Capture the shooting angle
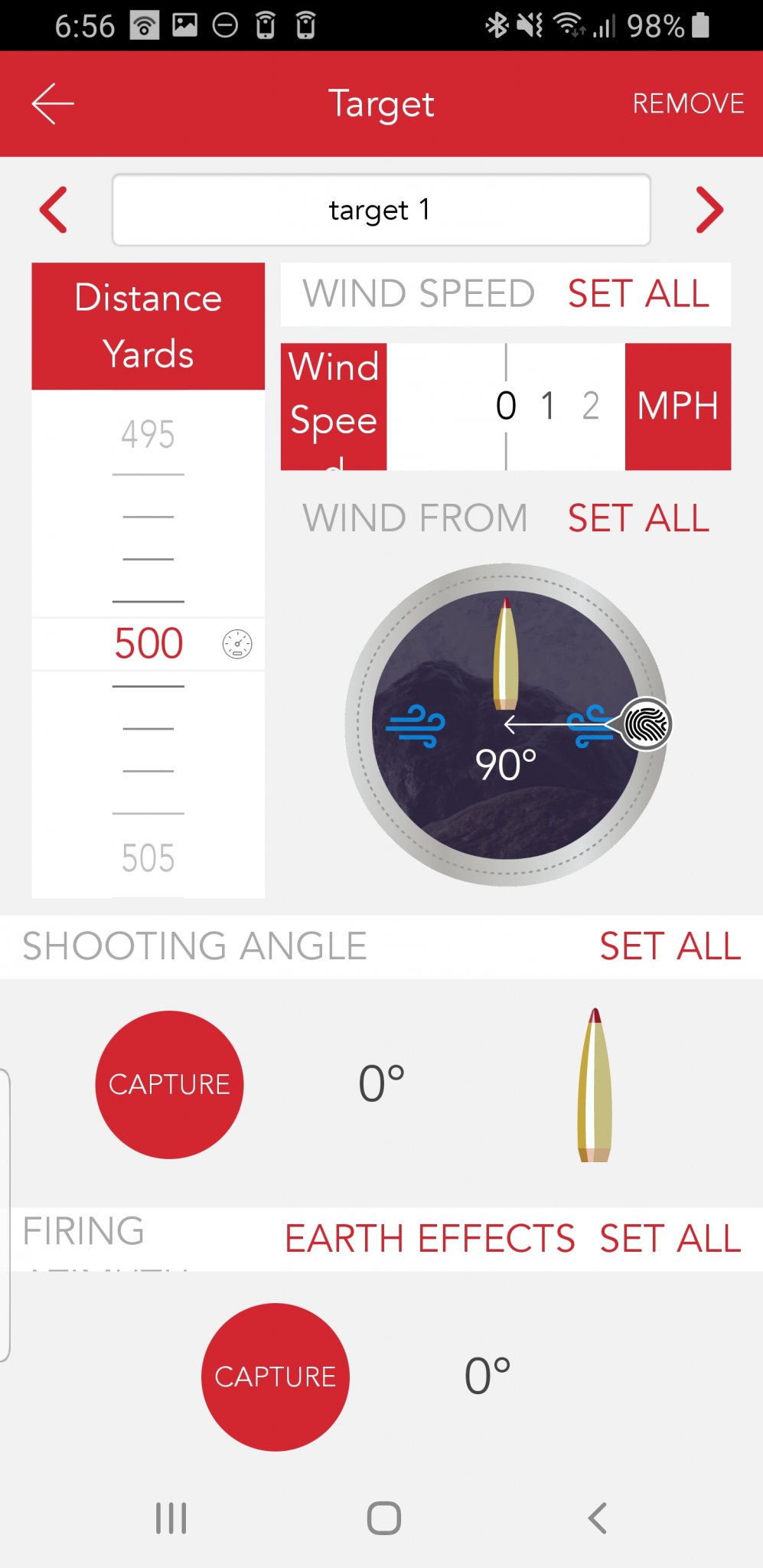 point(169,1084)
